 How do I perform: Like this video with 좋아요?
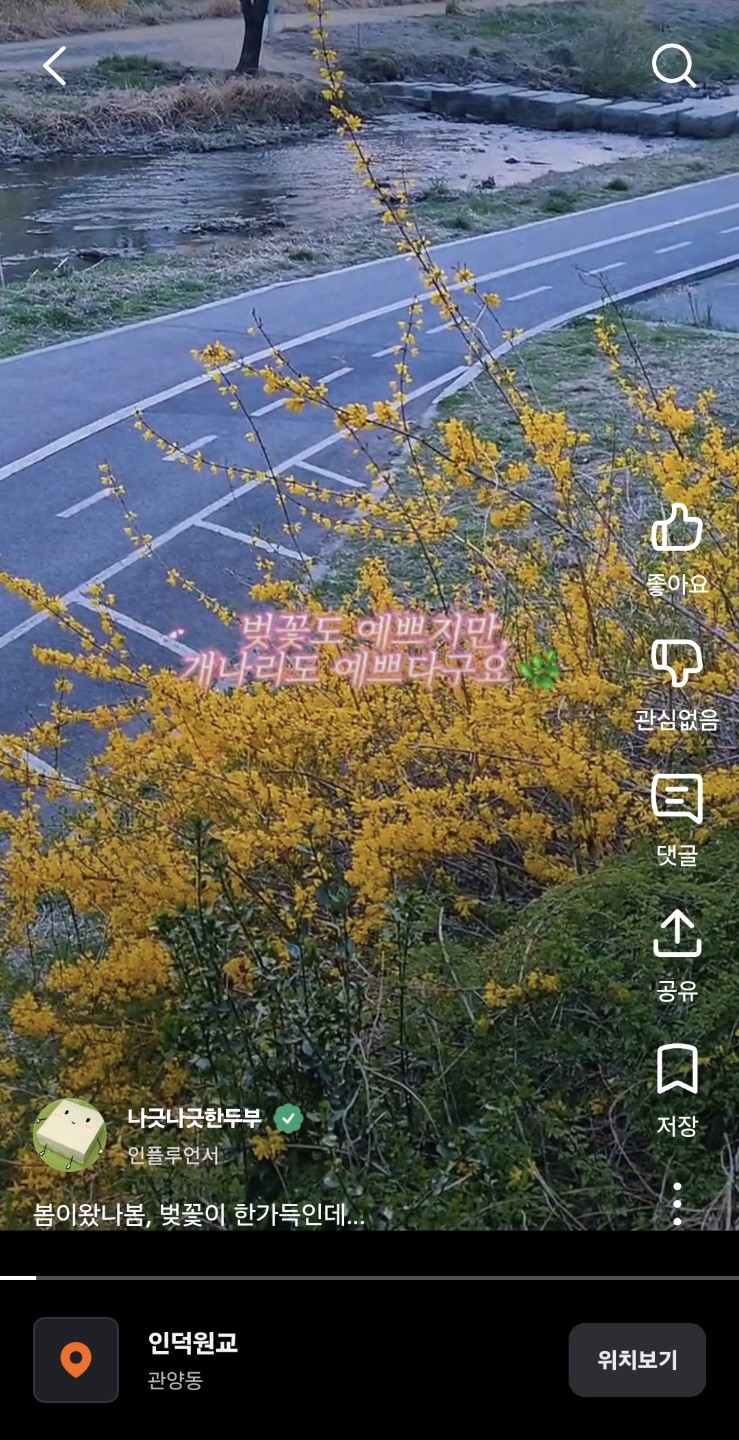[x=677, y=529]
